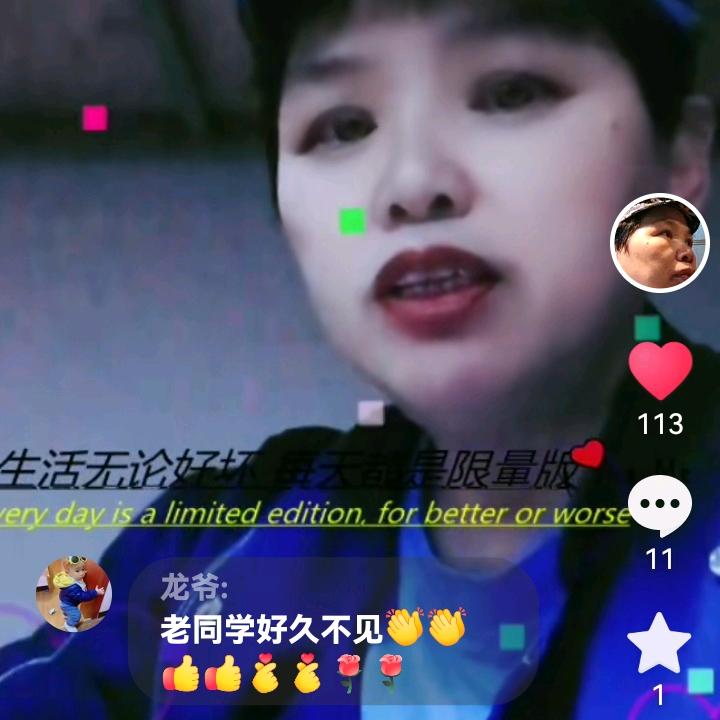Open the creator's round profile avatar
Screen dimensions: 720x720
pos(659,243)
